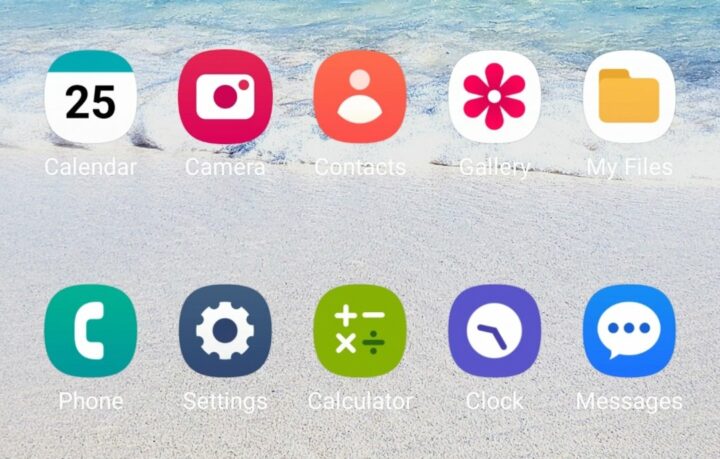Open the Gallery app
The height and width of the screenshot is (459, 720).
494,97
